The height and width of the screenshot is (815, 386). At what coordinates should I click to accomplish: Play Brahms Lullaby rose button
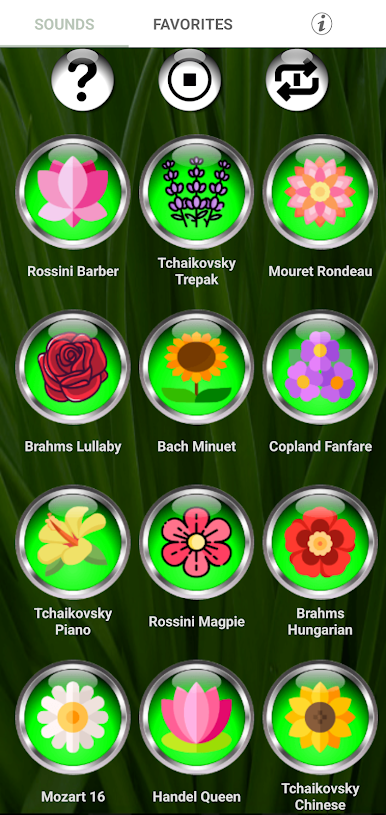(x=73, y=367)
